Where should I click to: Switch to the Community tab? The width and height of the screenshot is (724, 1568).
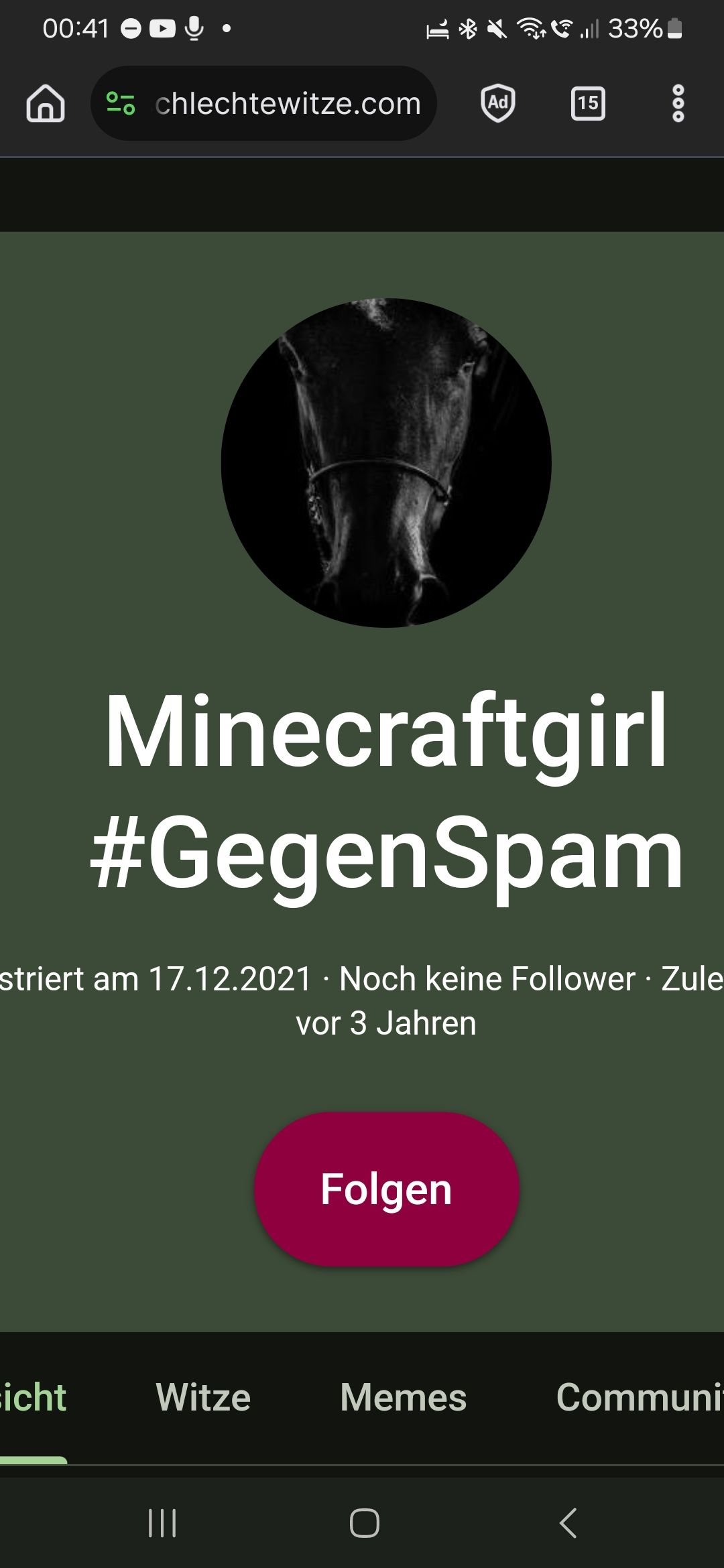pyautogui.click(x=638, y=1397)
